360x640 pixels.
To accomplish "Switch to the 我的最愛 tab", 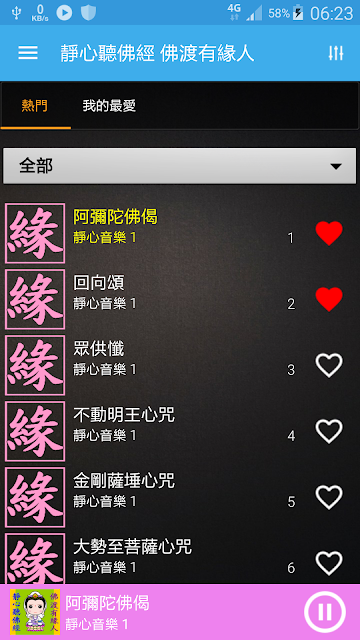I will [109, 106].
